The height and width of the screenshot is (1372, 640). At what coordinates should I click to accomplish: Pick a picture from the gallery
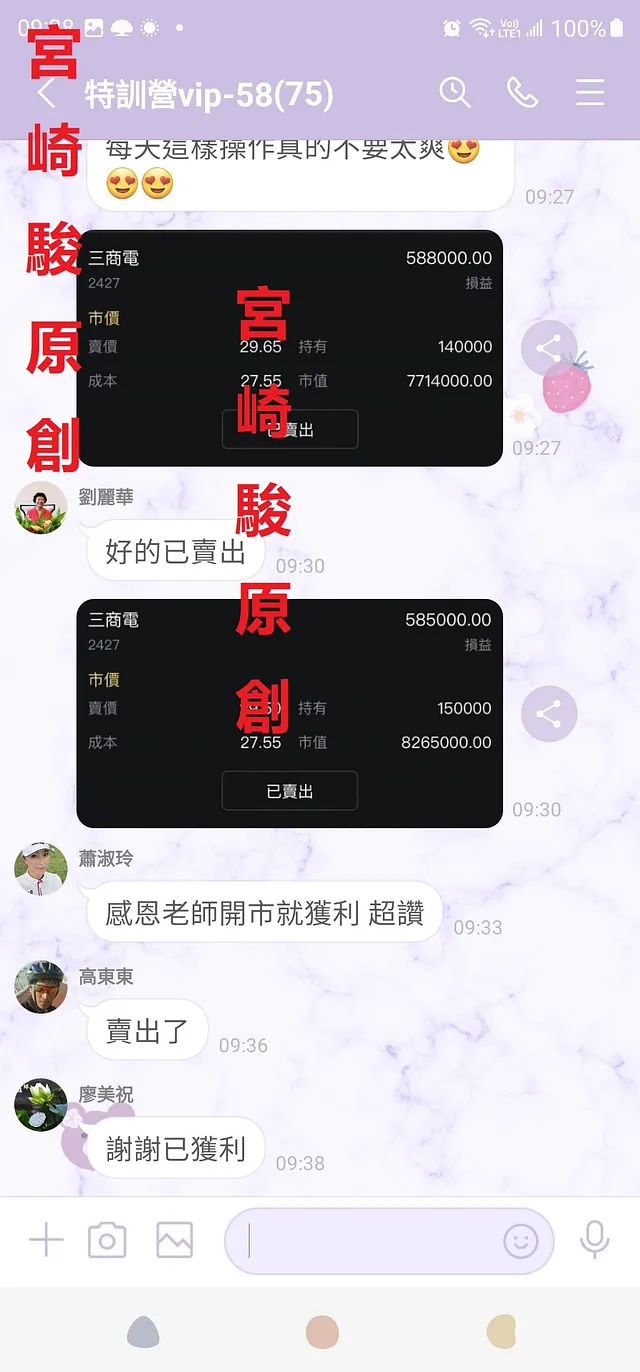(174, 1241)
